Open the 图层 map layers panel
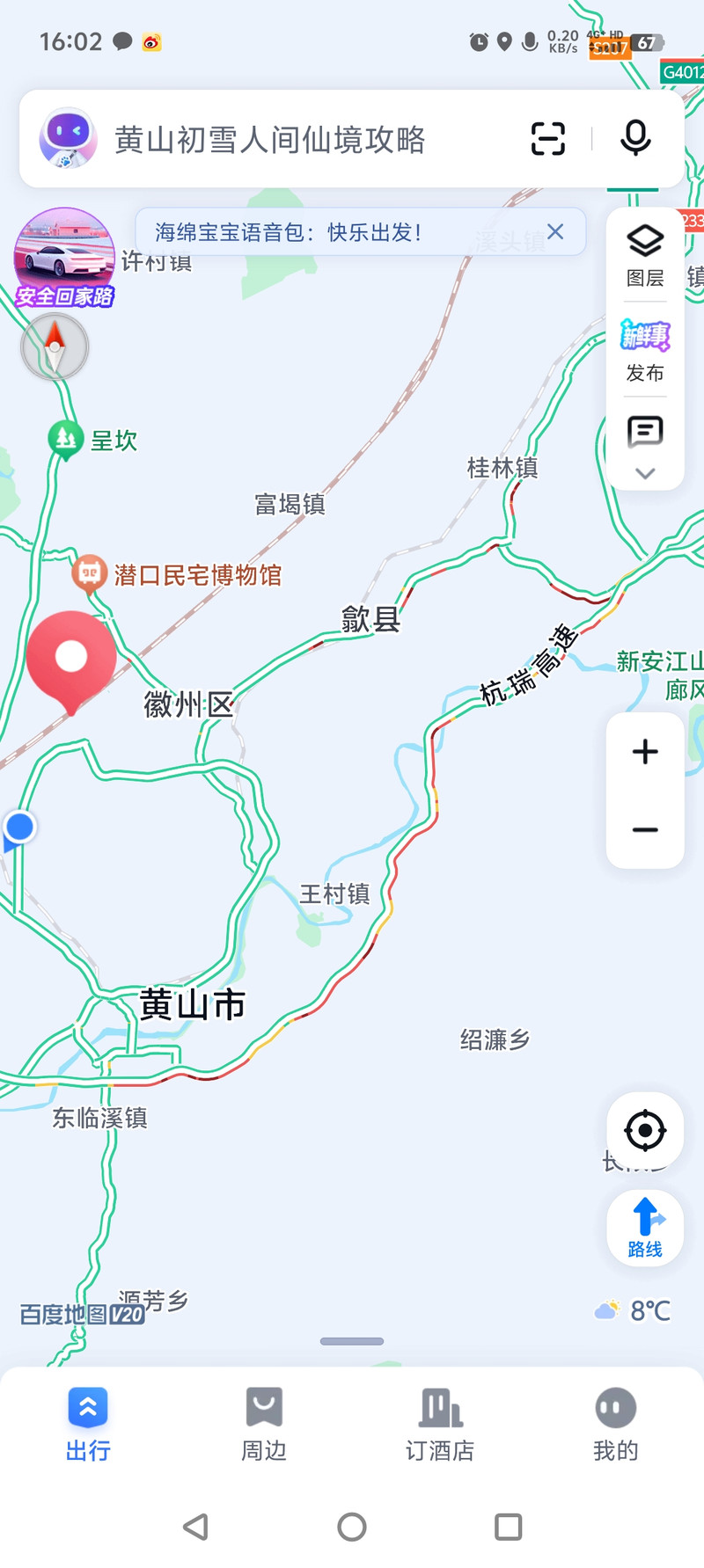Viewport: 704px width, 1568px height. (x=645, y=255)
